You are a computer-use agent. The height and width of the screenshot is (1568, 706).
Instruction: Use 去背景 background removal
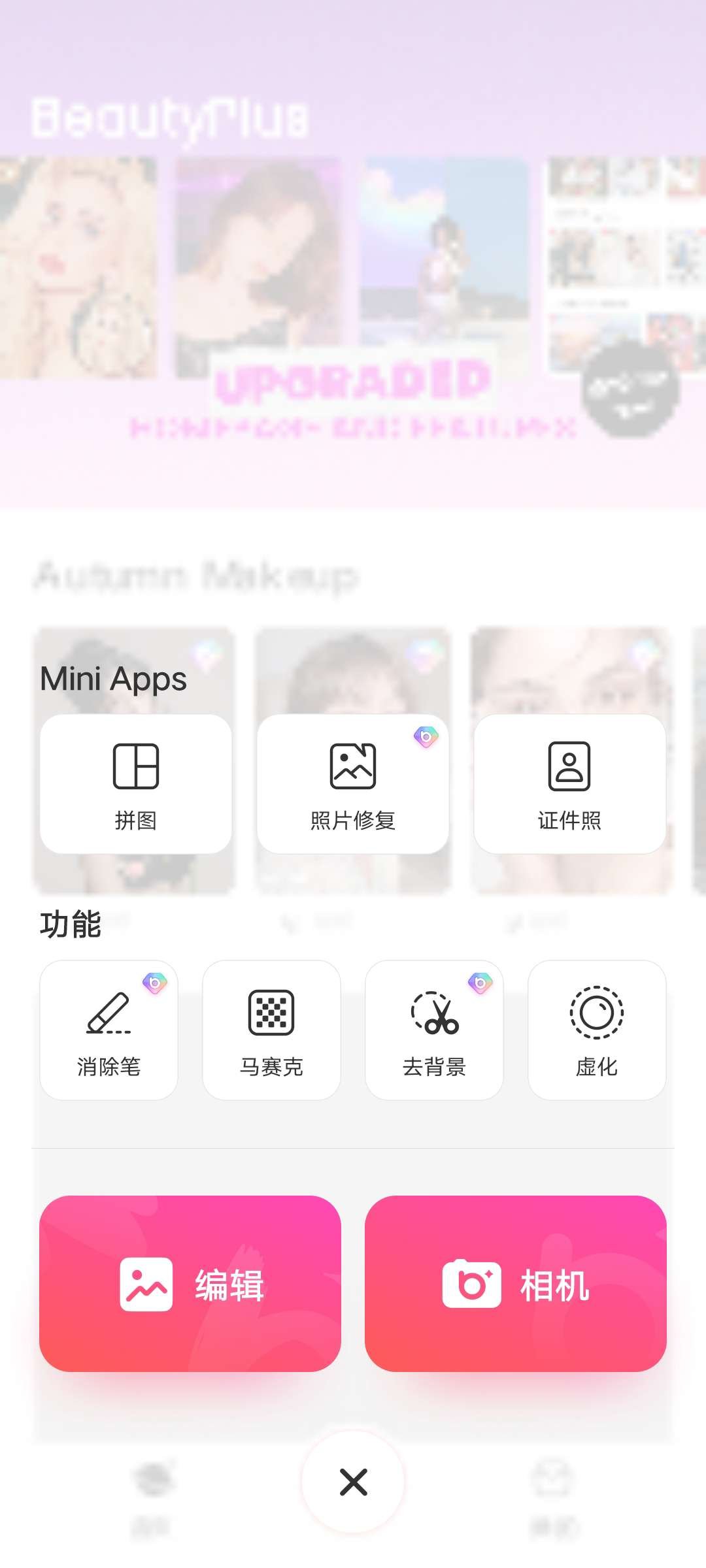434,1030
